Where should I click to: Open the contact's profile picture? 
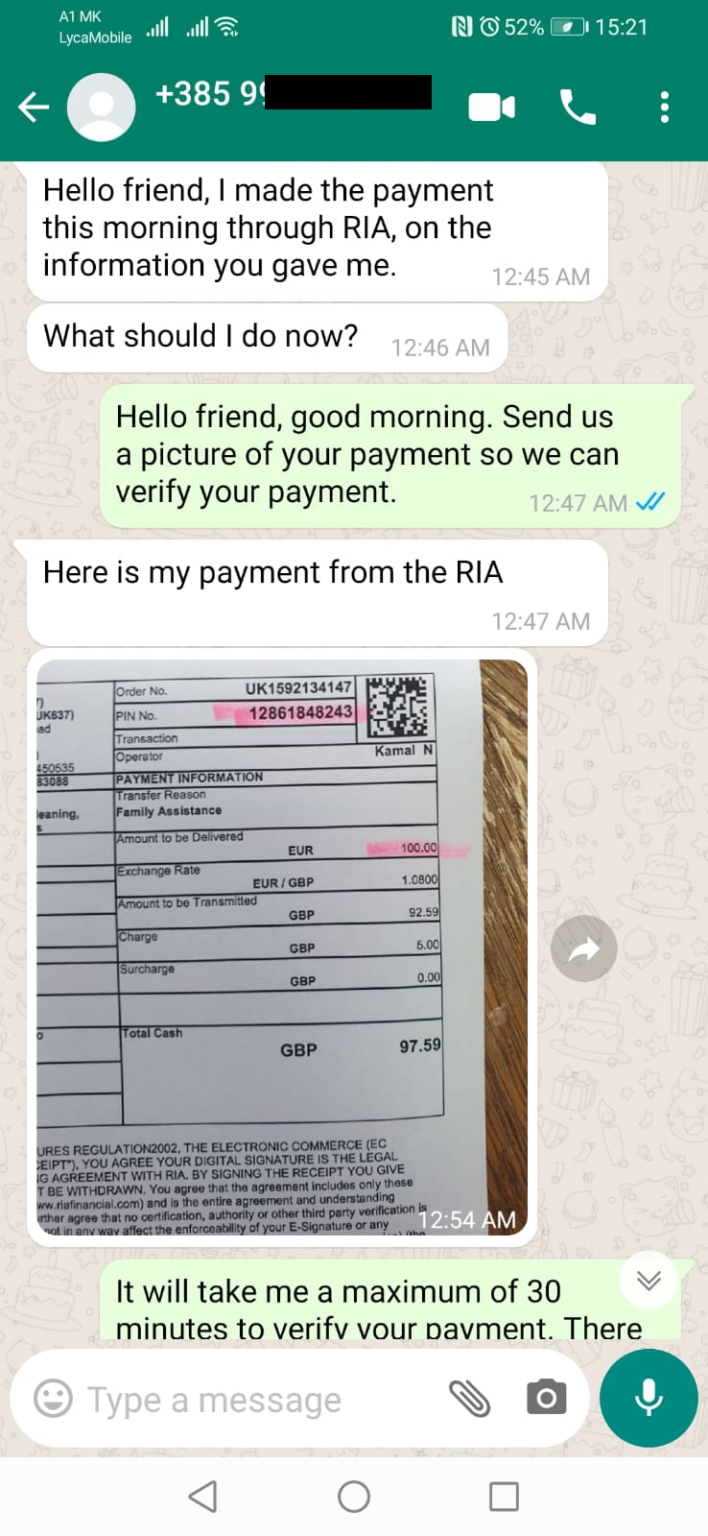point(101,107)
